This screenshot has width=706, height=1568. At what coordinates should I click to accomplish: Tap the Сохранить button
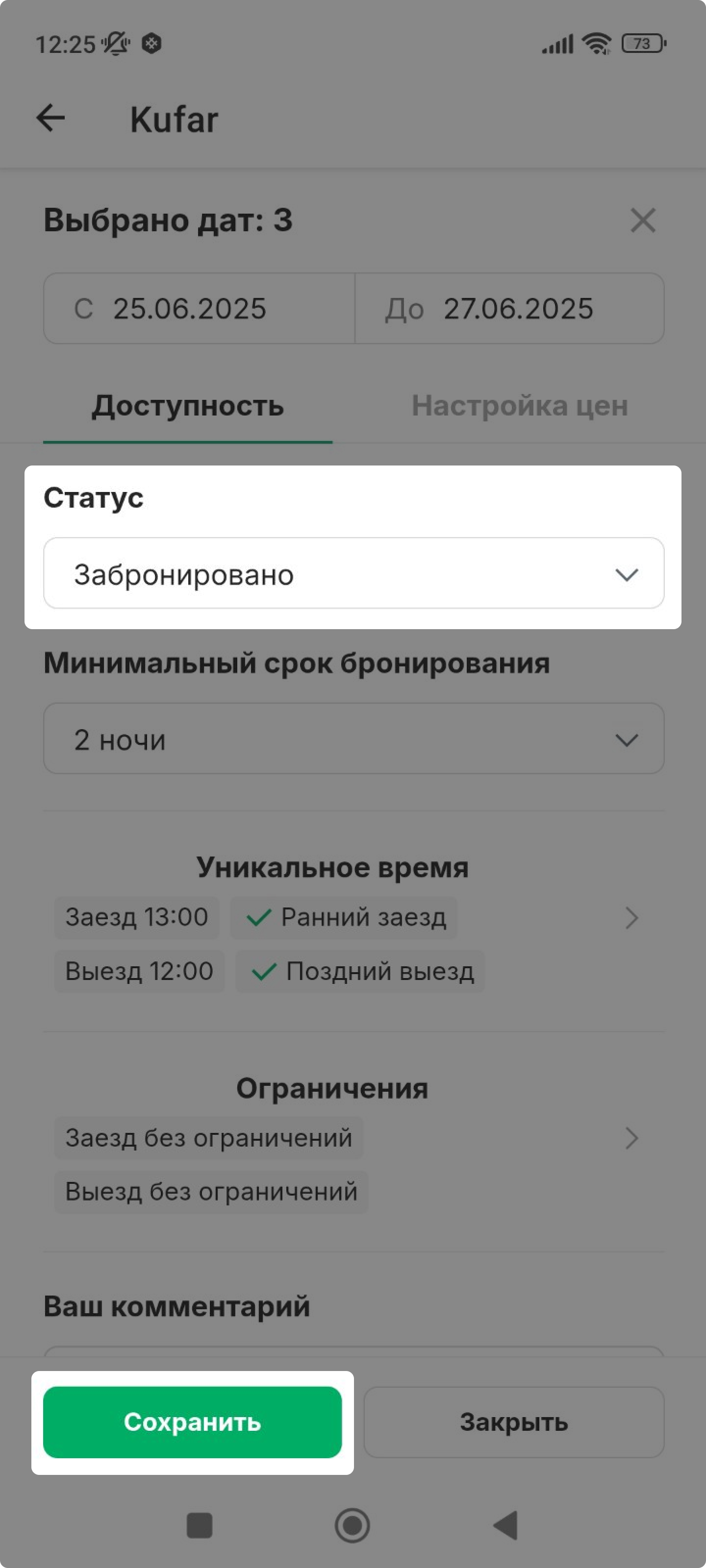(193, 1422)
